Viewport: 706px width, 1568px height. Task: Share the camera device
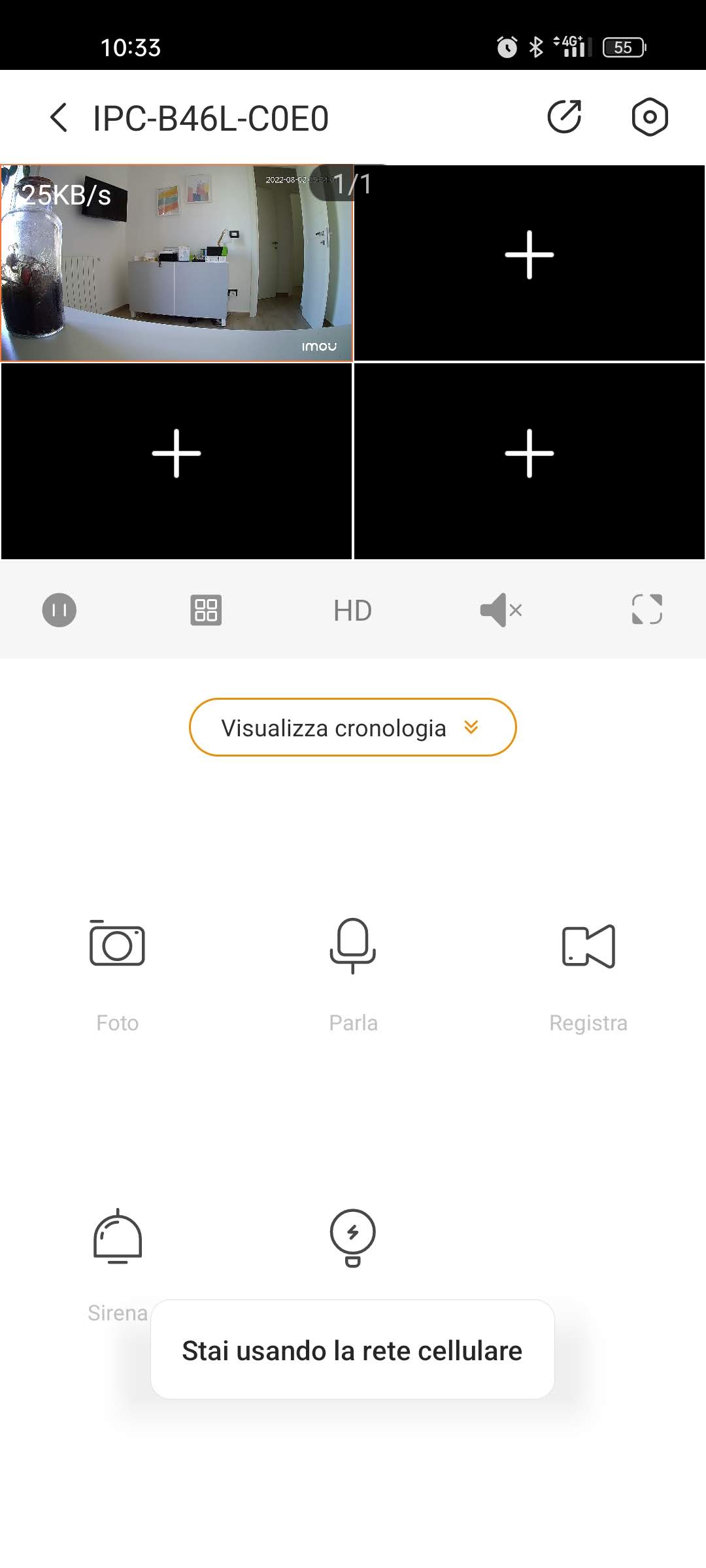tap(564, 118)
